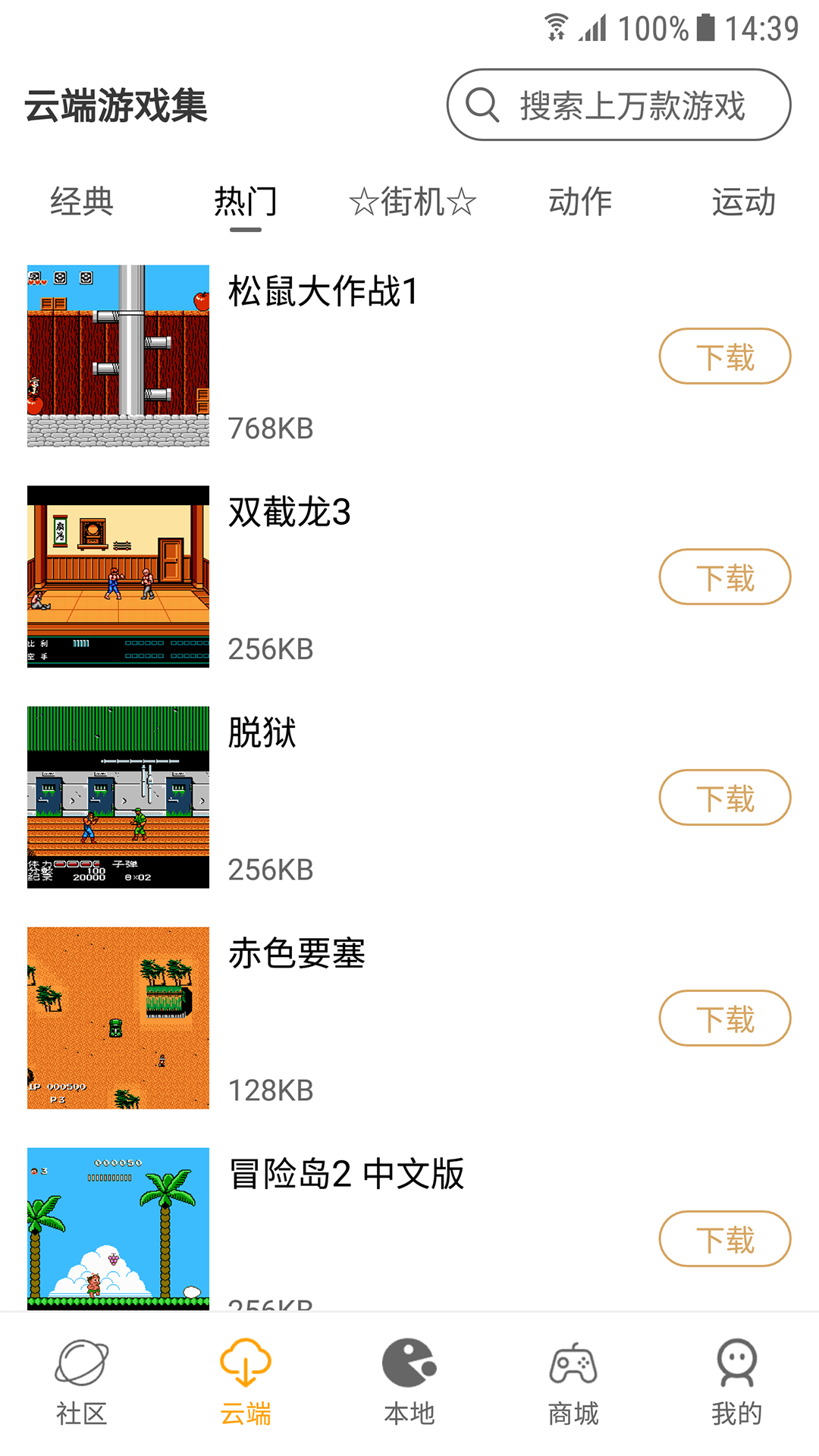Screen dimensions: 819x1456
Task: Download 松鼠大作战1
Action: pos(724,356)
